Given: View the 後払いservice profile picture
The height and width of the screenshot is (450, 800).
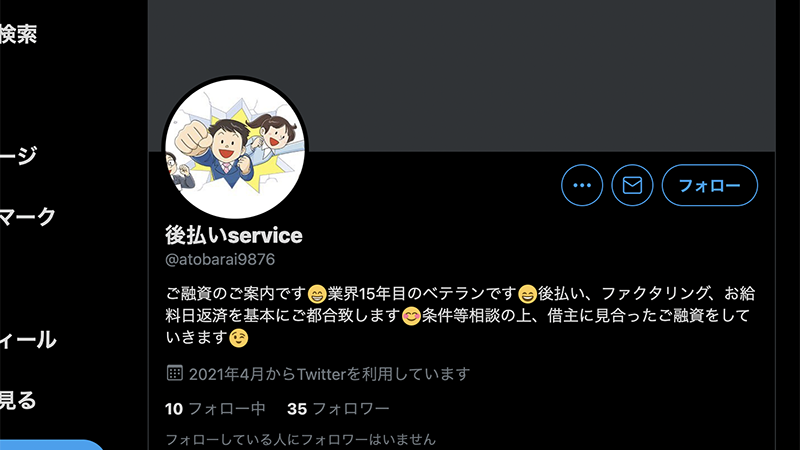Looking at the screenshot, I should [235, 148].
